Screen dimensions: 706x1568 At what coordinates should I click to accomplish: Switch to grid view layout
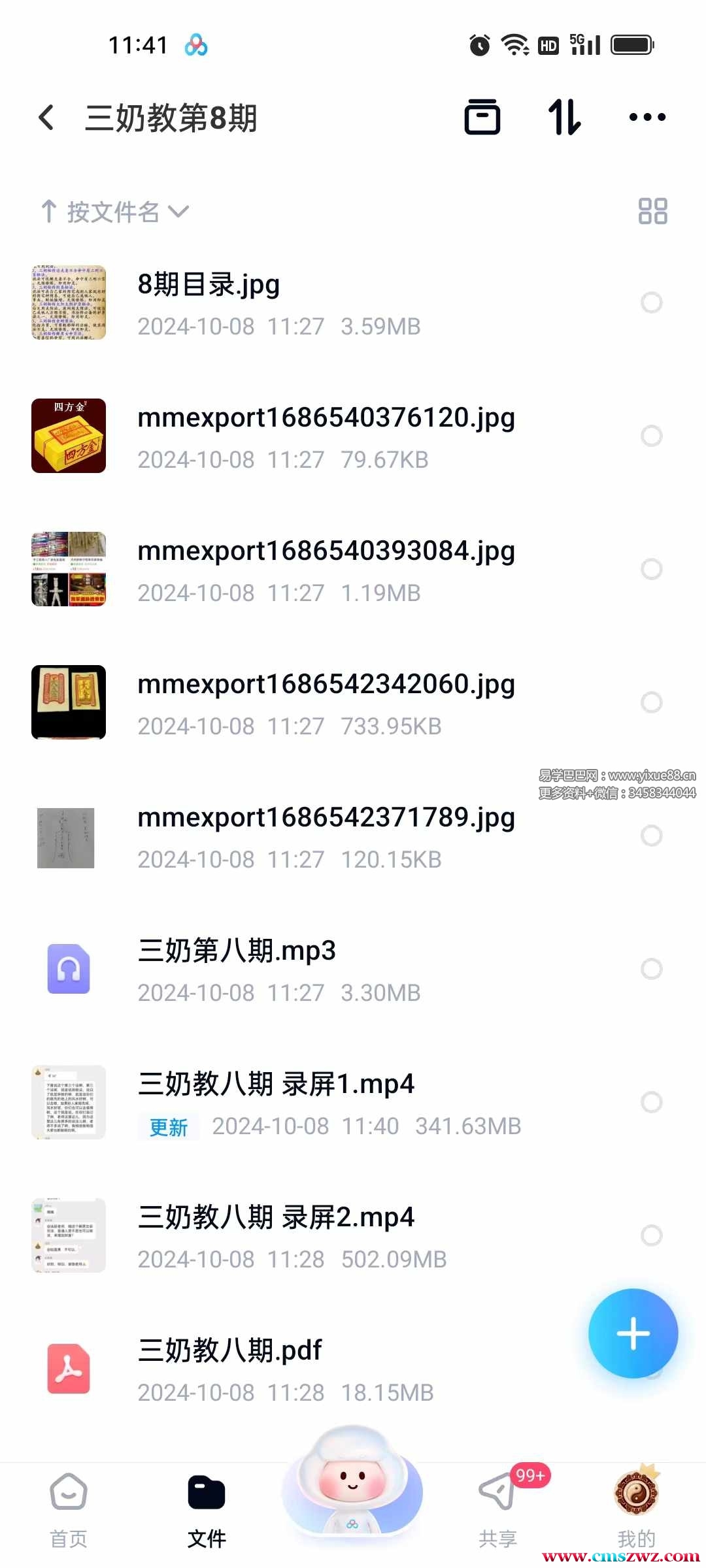coord(652,212)
